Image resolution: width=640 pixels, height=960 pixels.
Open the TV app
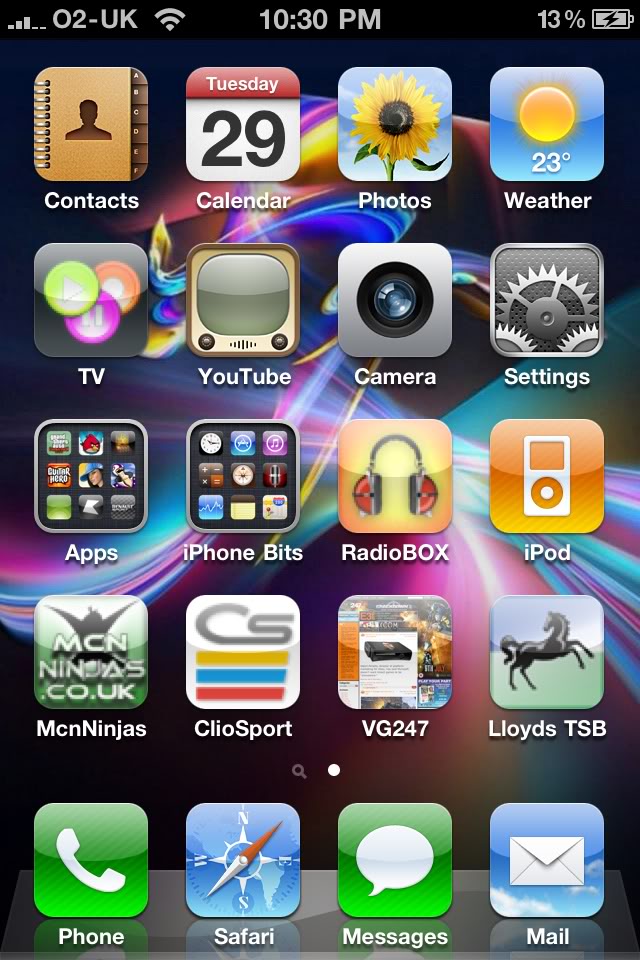[x=91, y=301]
